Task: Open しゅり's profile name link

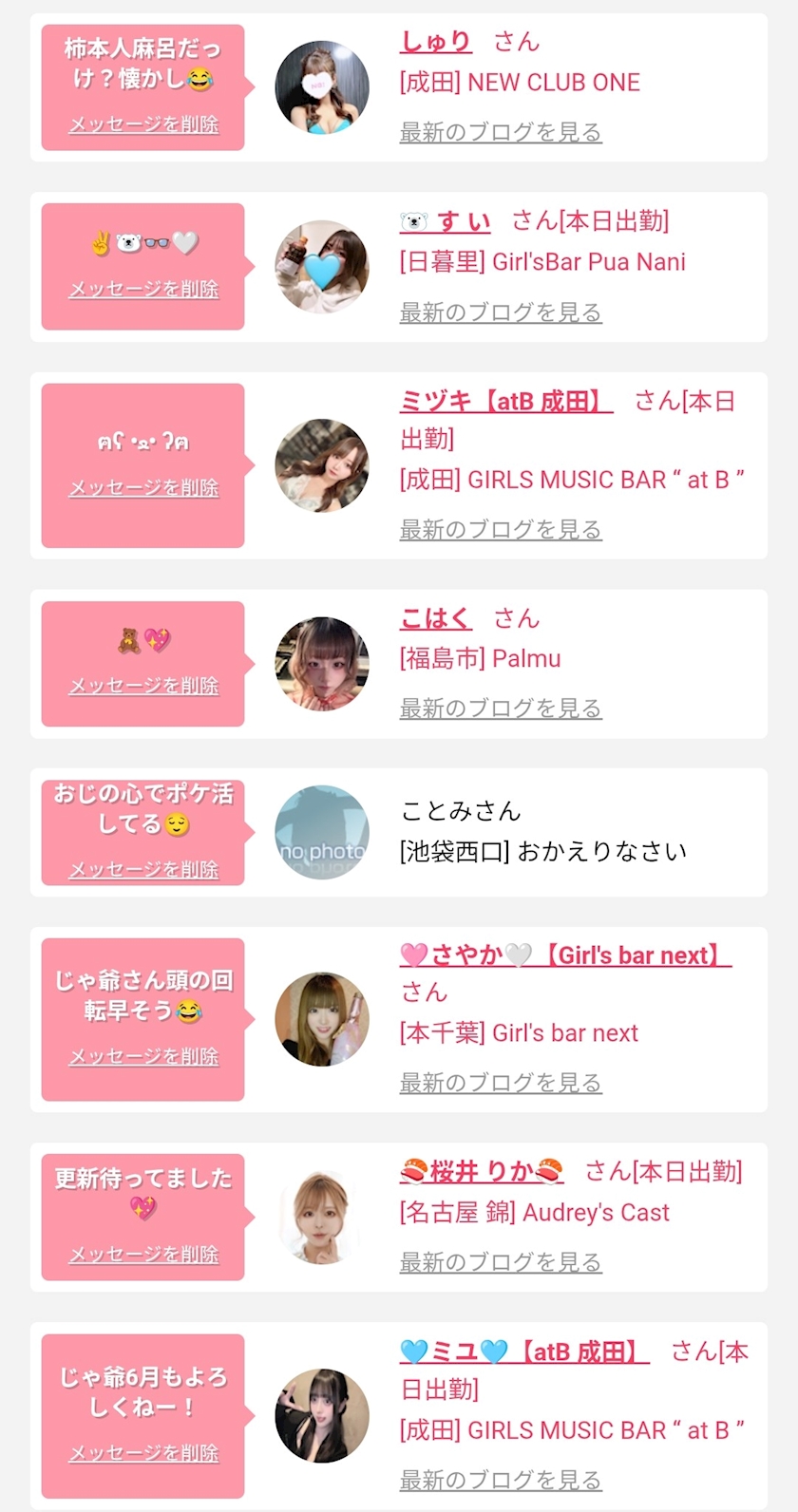Action: 435,42
